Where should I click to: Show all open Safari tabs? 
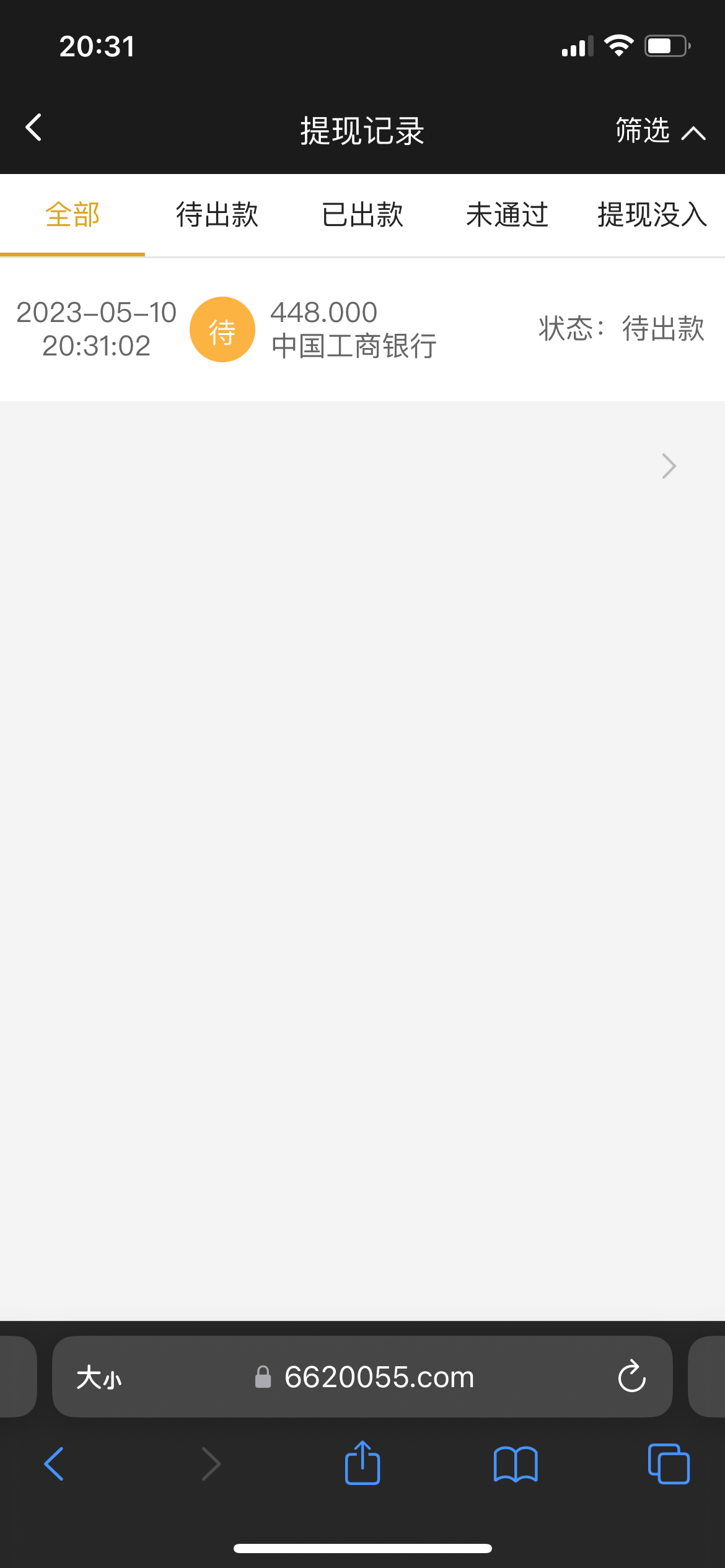point(669,1464)
